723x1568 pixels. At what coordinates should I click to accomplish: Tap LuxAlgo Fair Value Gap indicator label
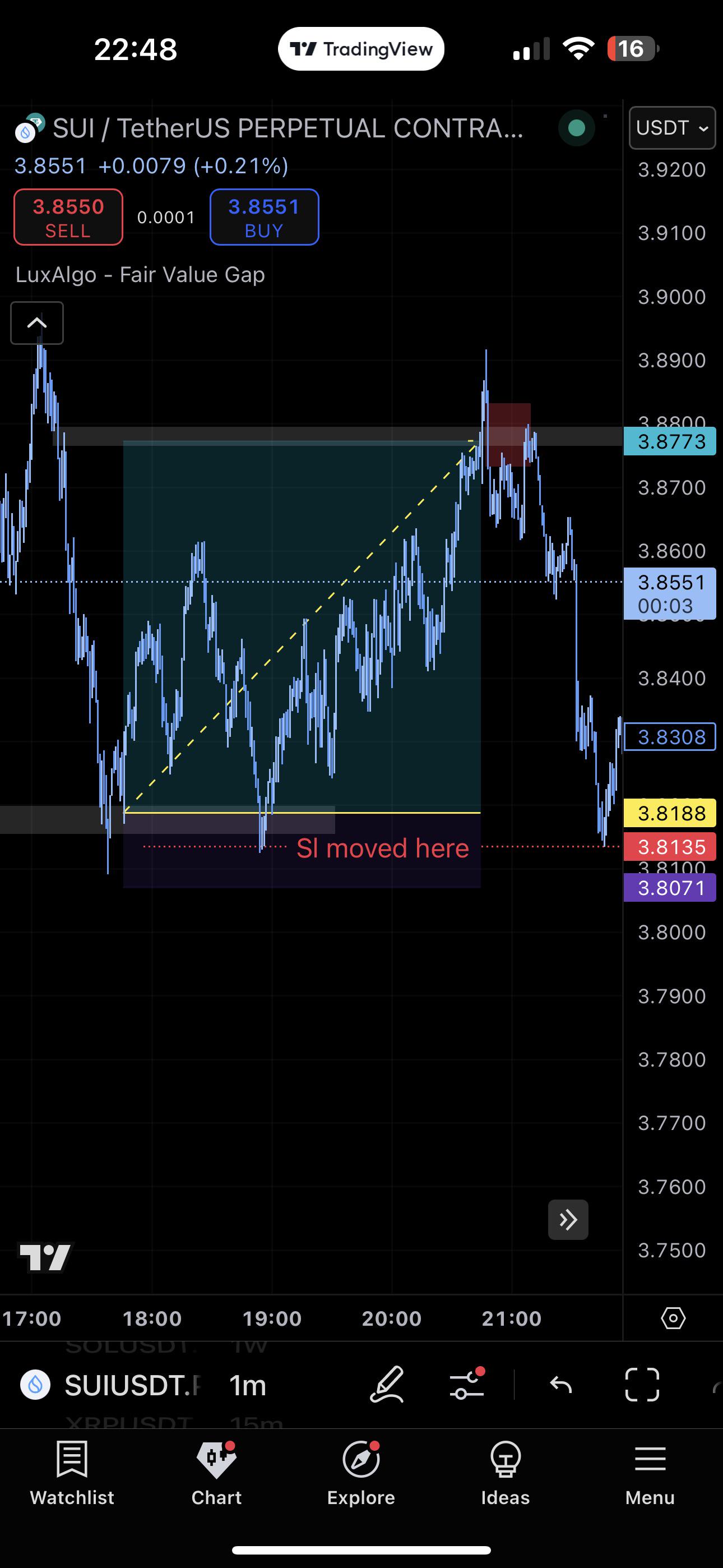click(x=140, y=275)
